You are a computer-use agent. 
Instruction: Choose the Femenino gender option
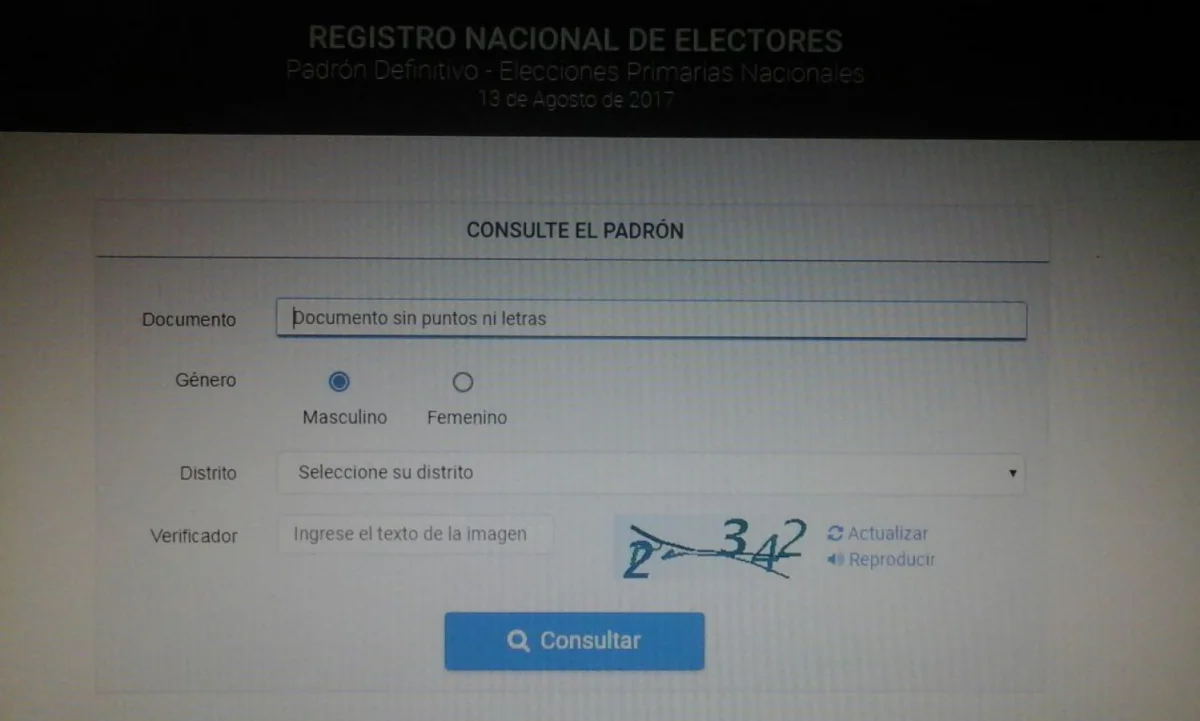pyautogui.click(x=462, y=382)
